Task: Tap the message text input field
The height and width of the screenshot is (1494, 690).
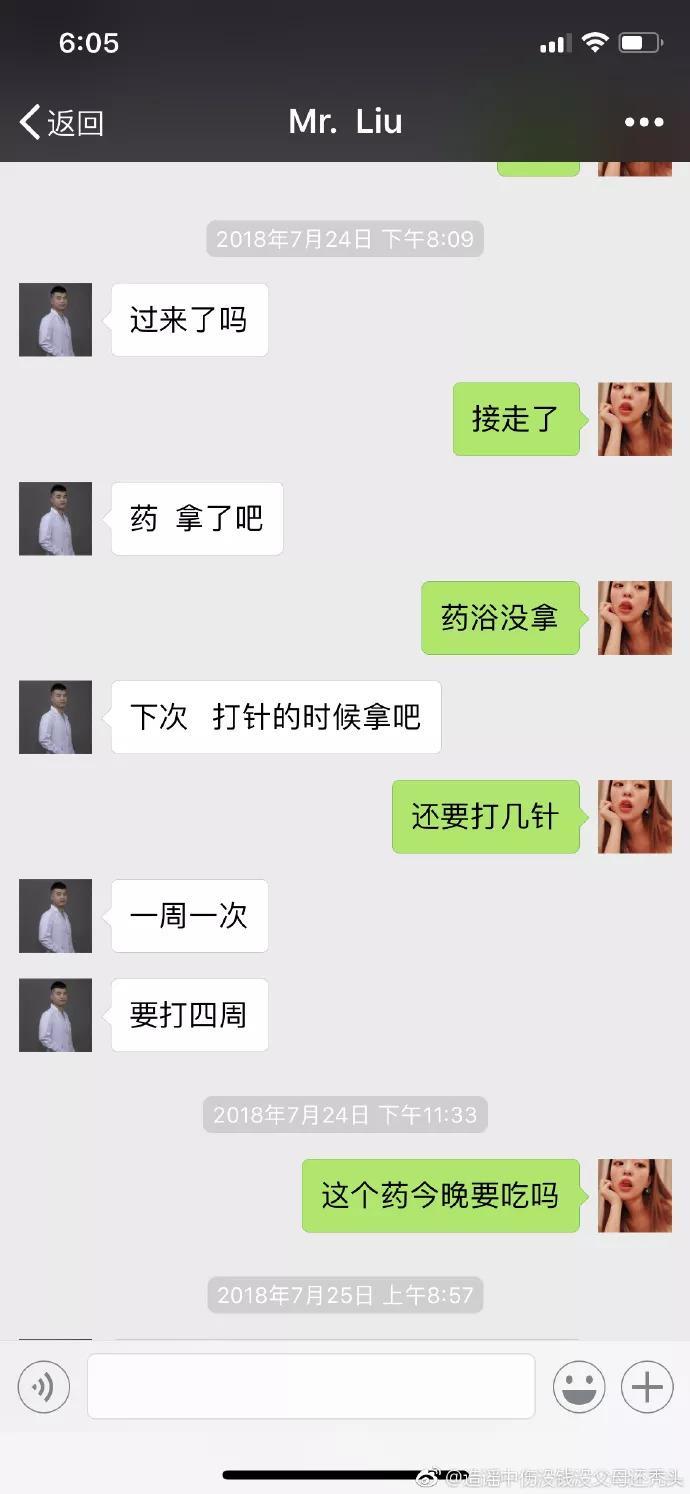Action: click(311, 1386)
